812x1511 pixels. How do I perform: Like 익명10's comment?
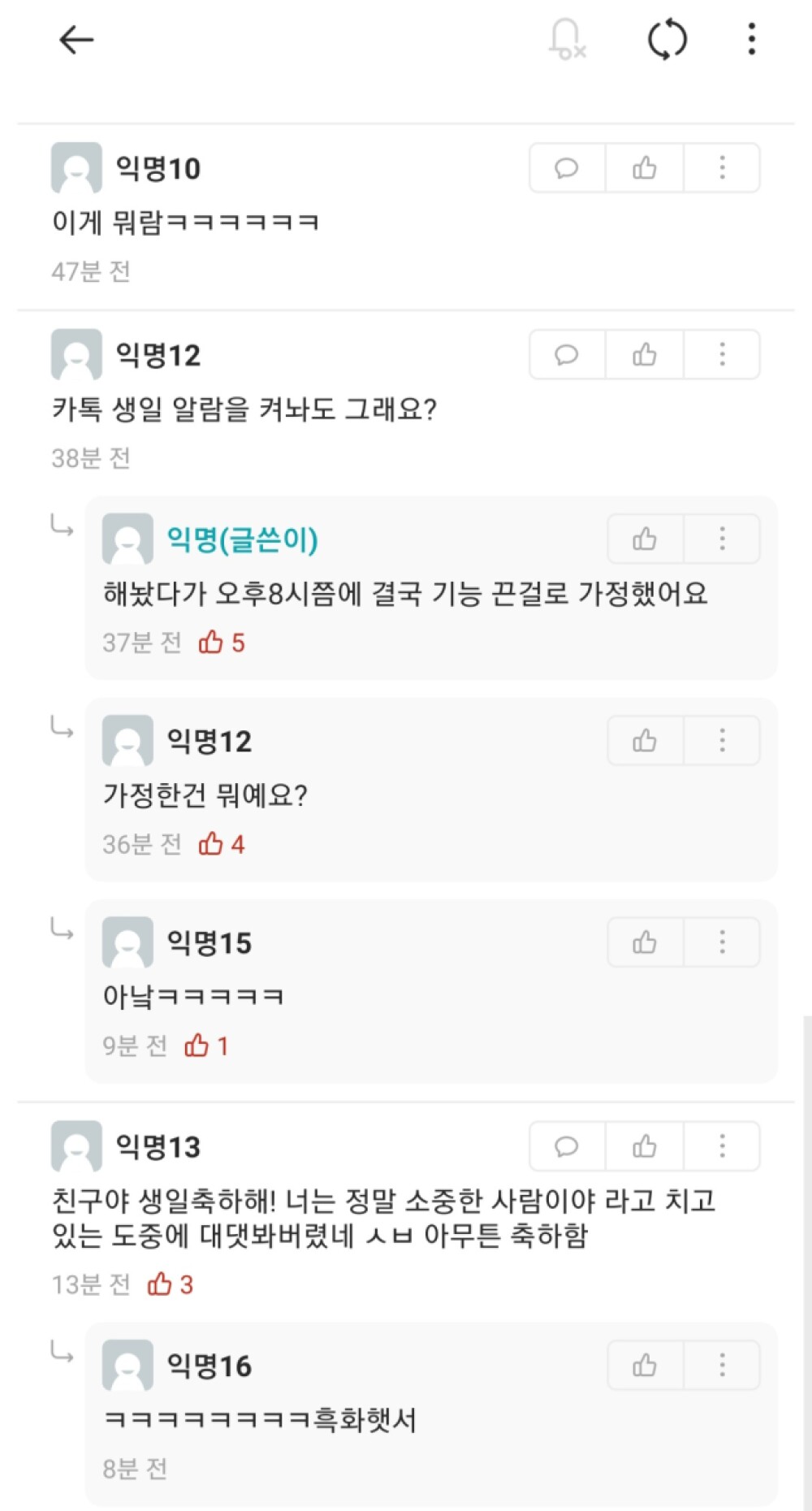click(x=645, y=168)
